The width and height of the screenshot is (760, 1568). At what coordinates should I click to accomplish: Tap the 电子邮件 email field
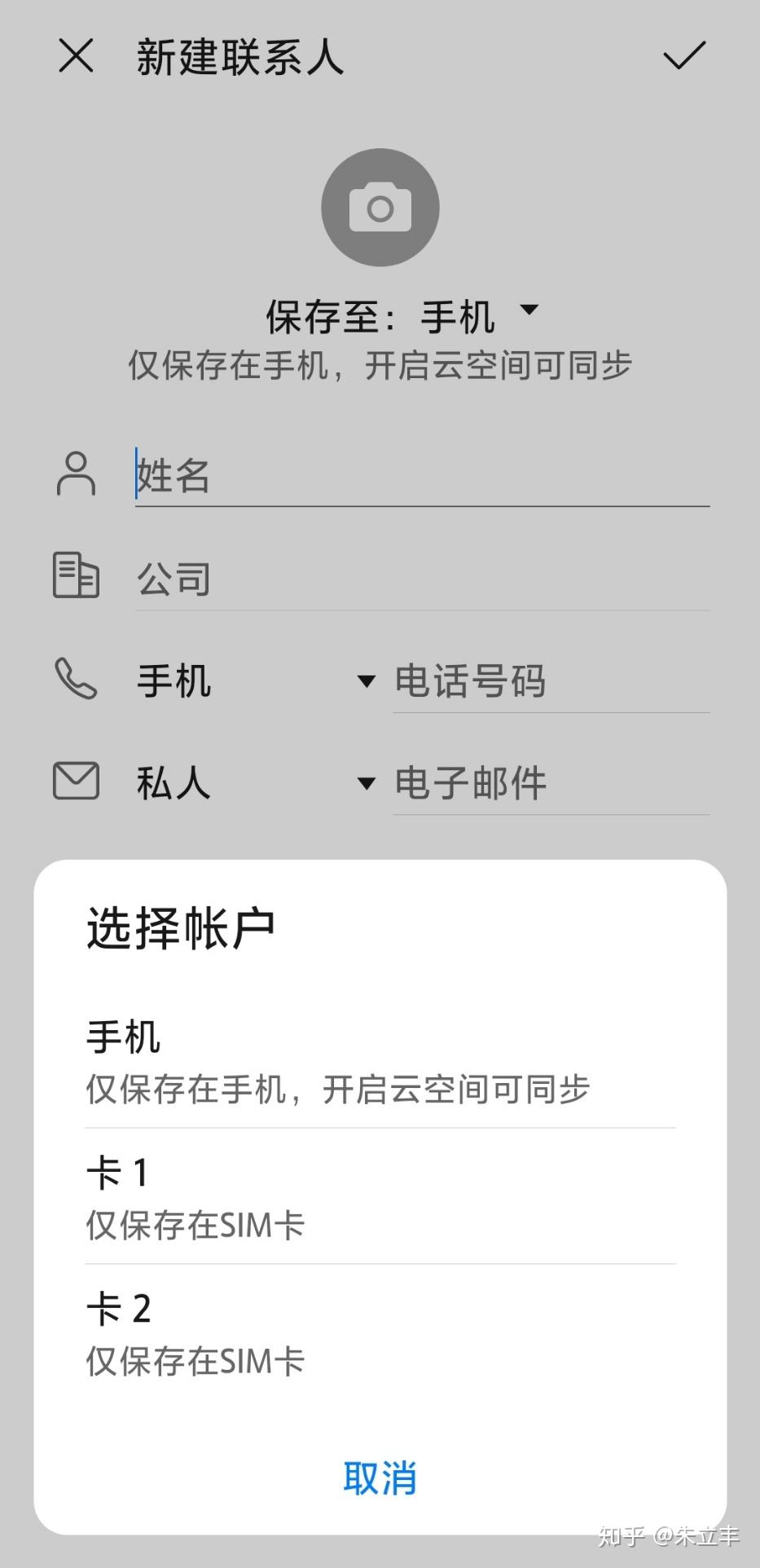[551, 784]
